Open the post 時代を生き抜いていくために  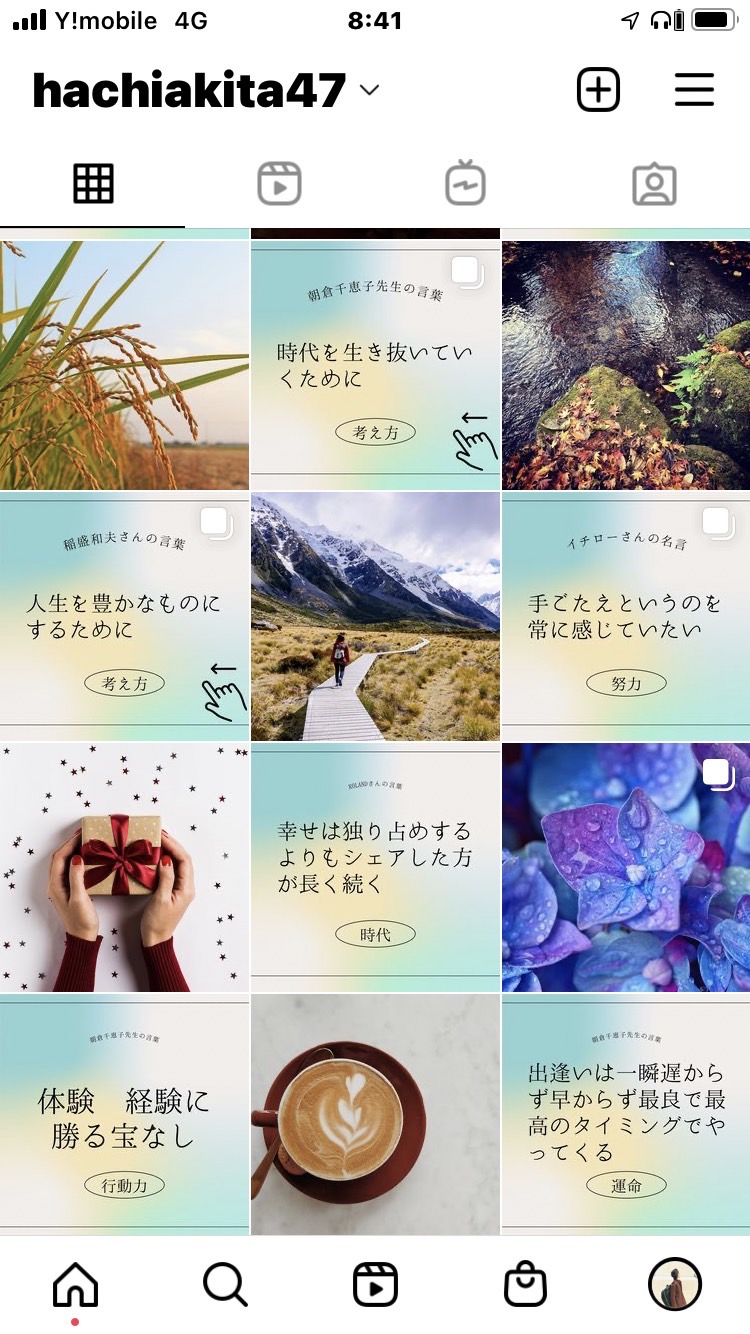click(375, 365)
